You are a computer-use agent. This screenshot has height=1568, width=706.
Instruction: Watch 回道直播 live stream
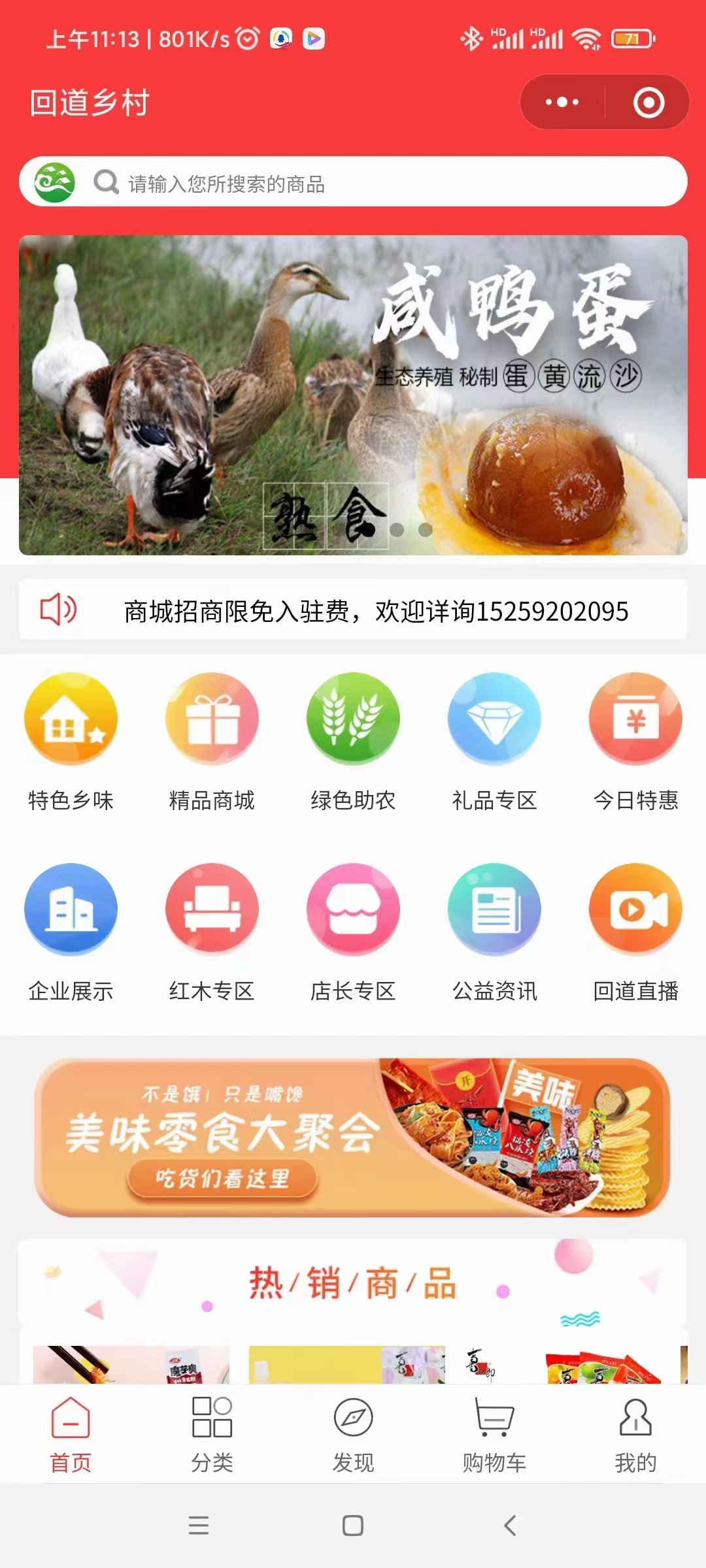(x=635, y=932)
